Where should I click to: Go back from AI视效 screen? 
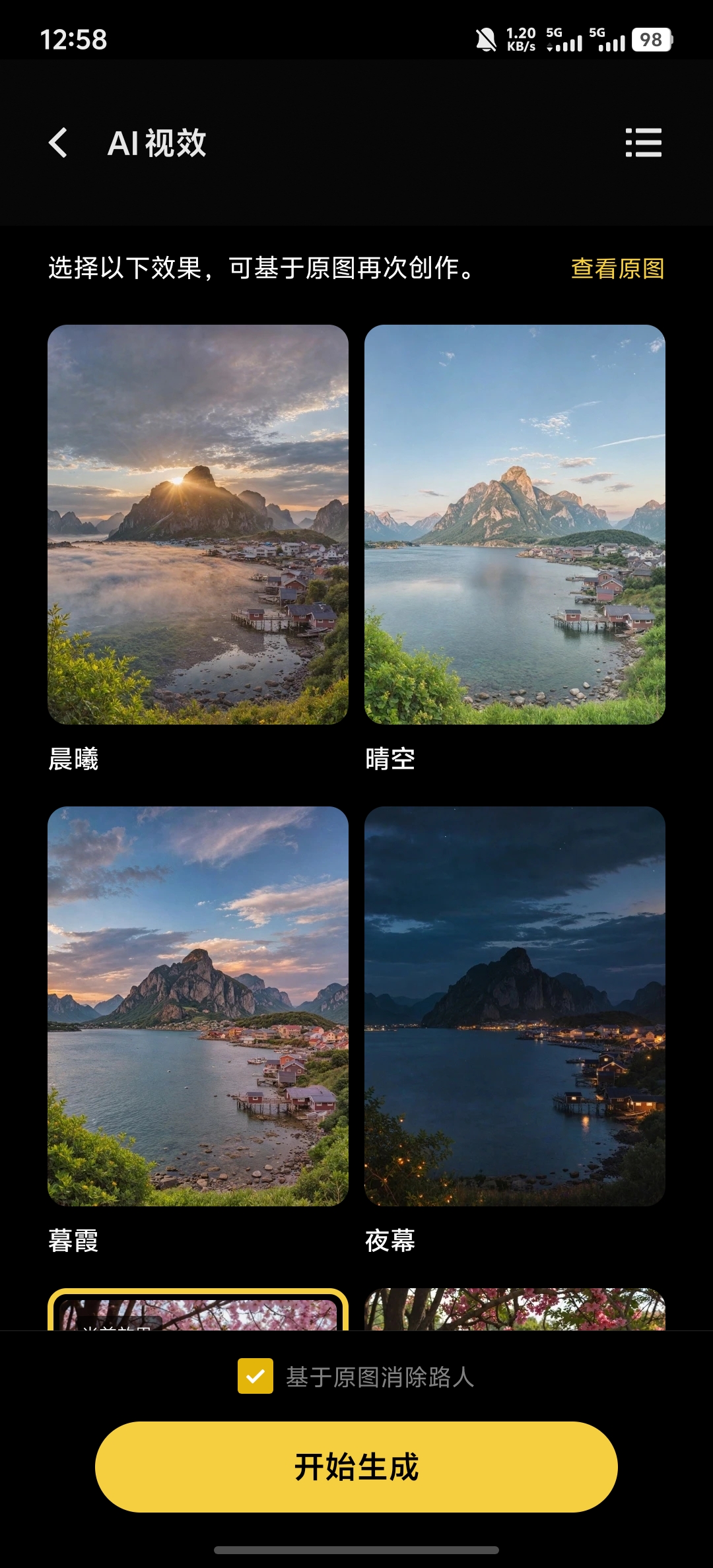[58, 143]
